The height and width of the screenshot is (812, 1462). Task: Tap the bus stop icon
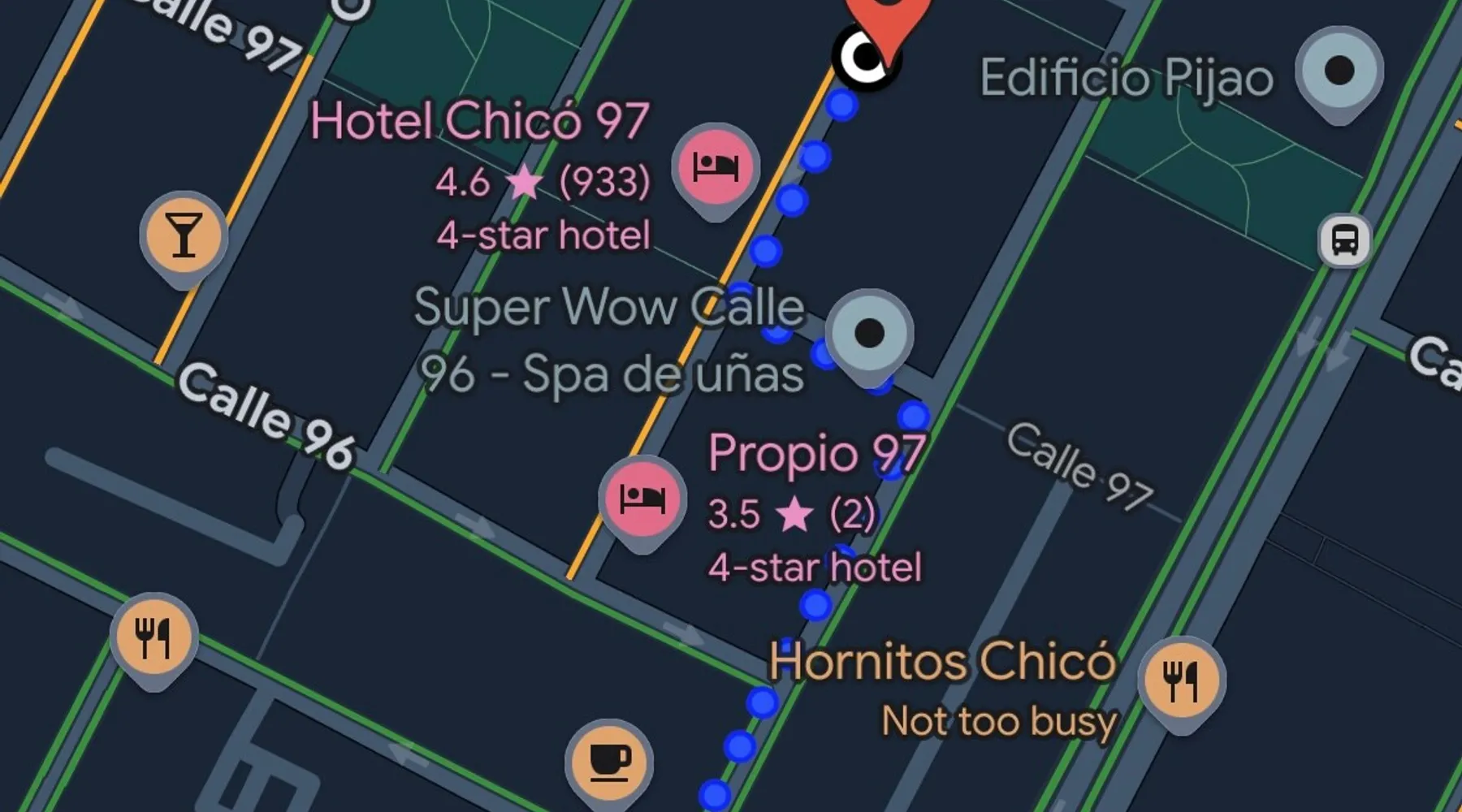pyautogui.click(x=1344, y=240)
